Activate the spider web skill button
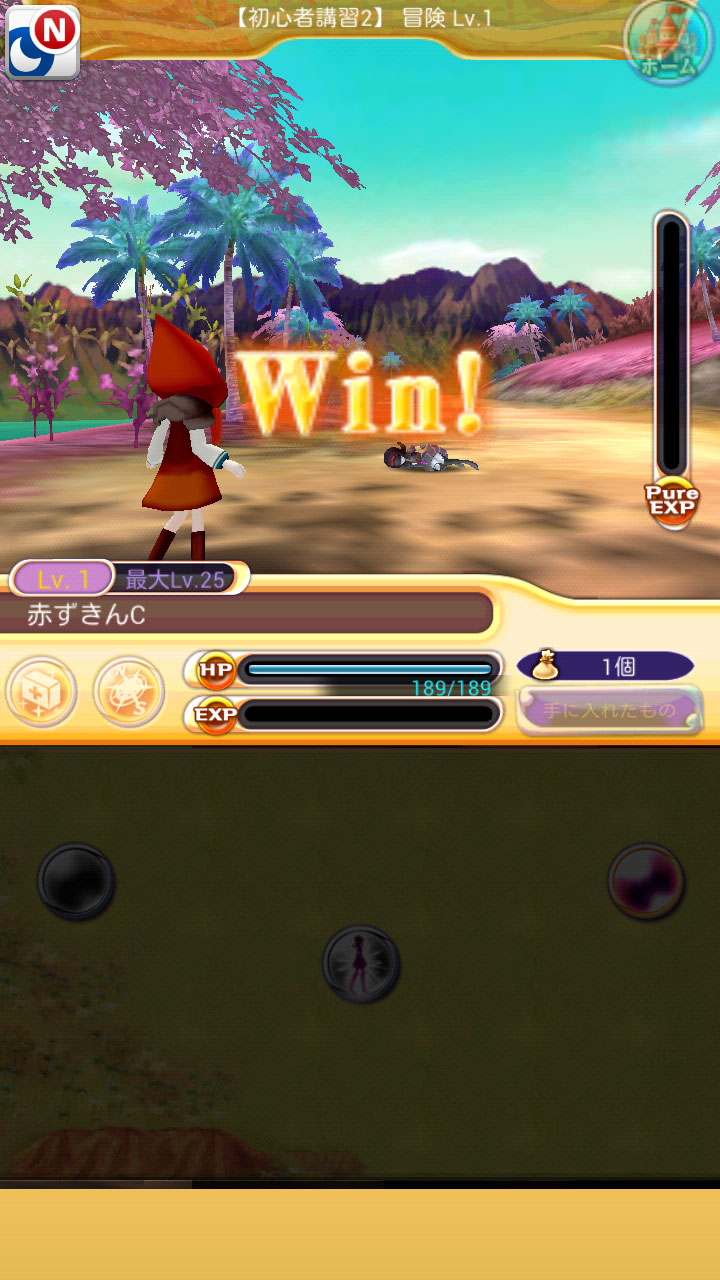Viewport: 720px width, 1280px height. pos(129,692)
